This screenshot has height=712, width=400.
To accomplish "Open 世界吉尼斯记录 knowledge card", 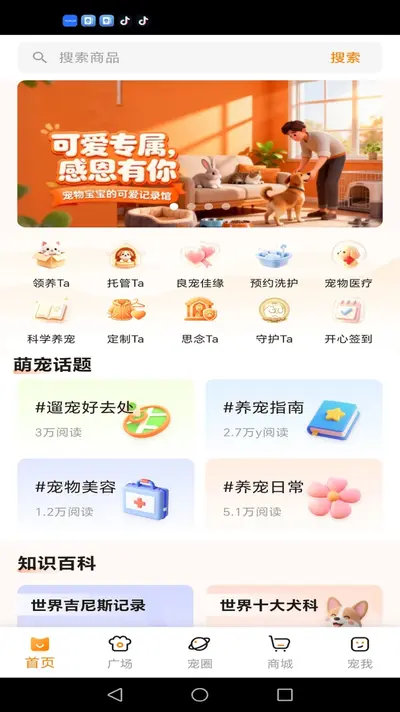I will [105, 606].
